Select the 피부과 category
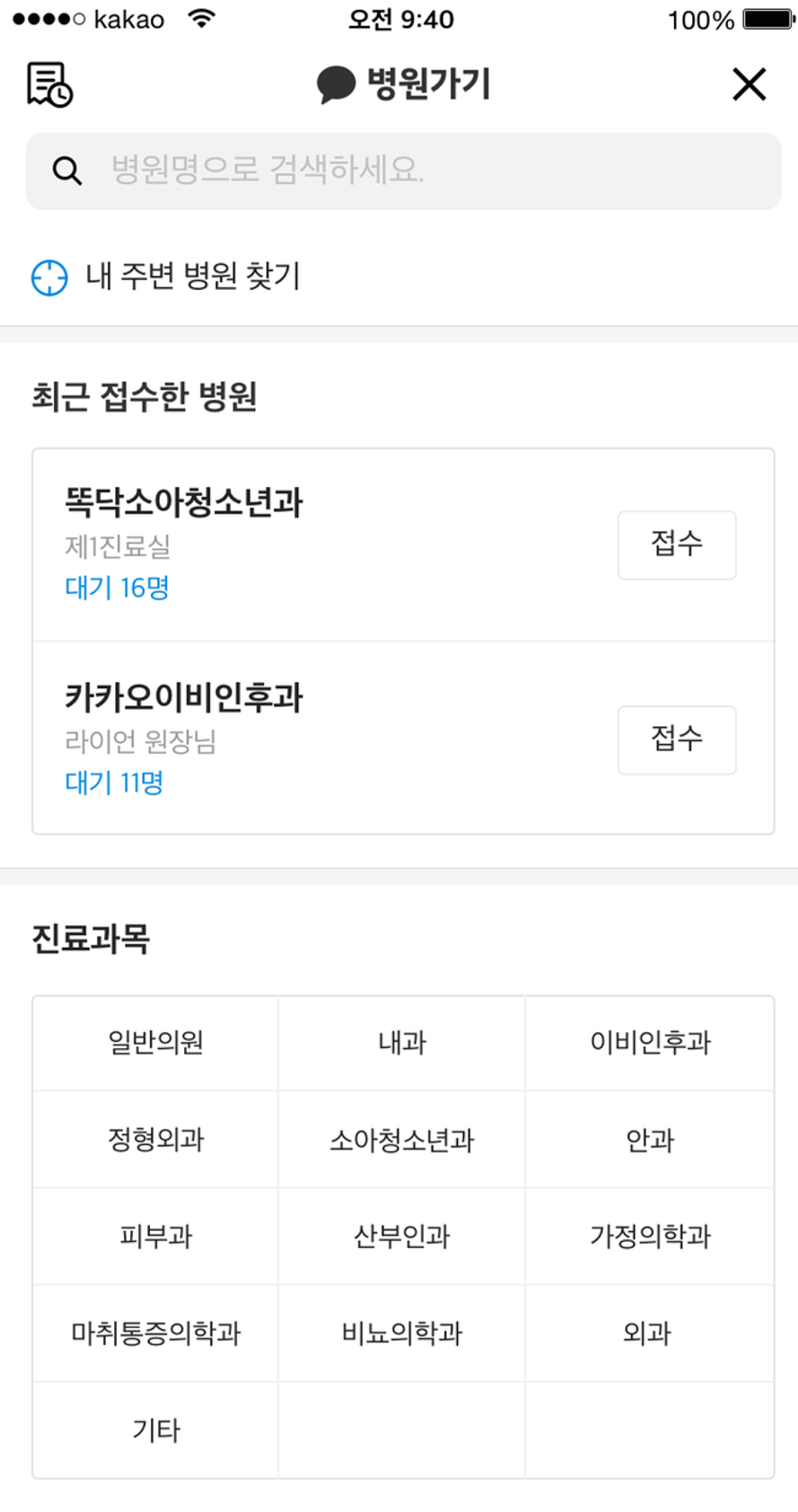 [155, 1237]
